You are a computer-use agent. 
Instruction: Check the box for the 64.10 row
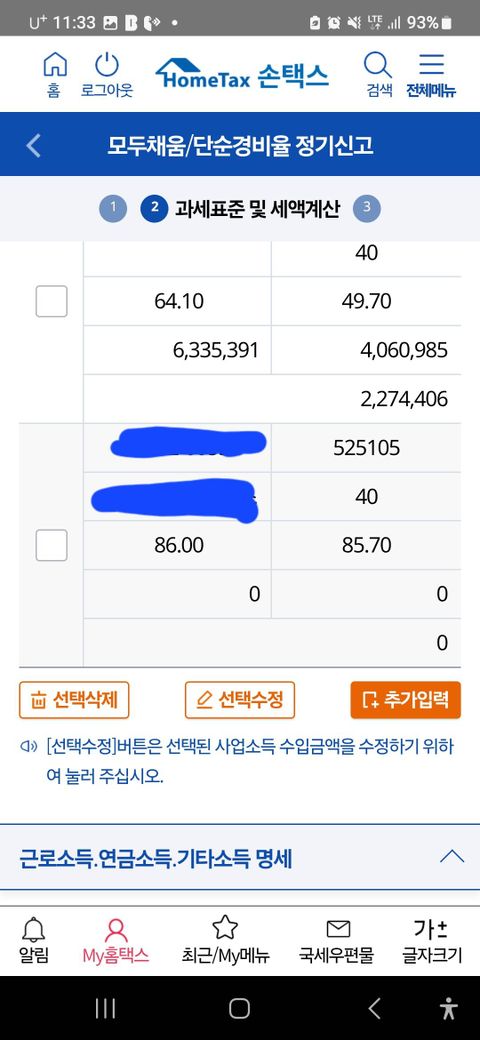tap(51, 301)
